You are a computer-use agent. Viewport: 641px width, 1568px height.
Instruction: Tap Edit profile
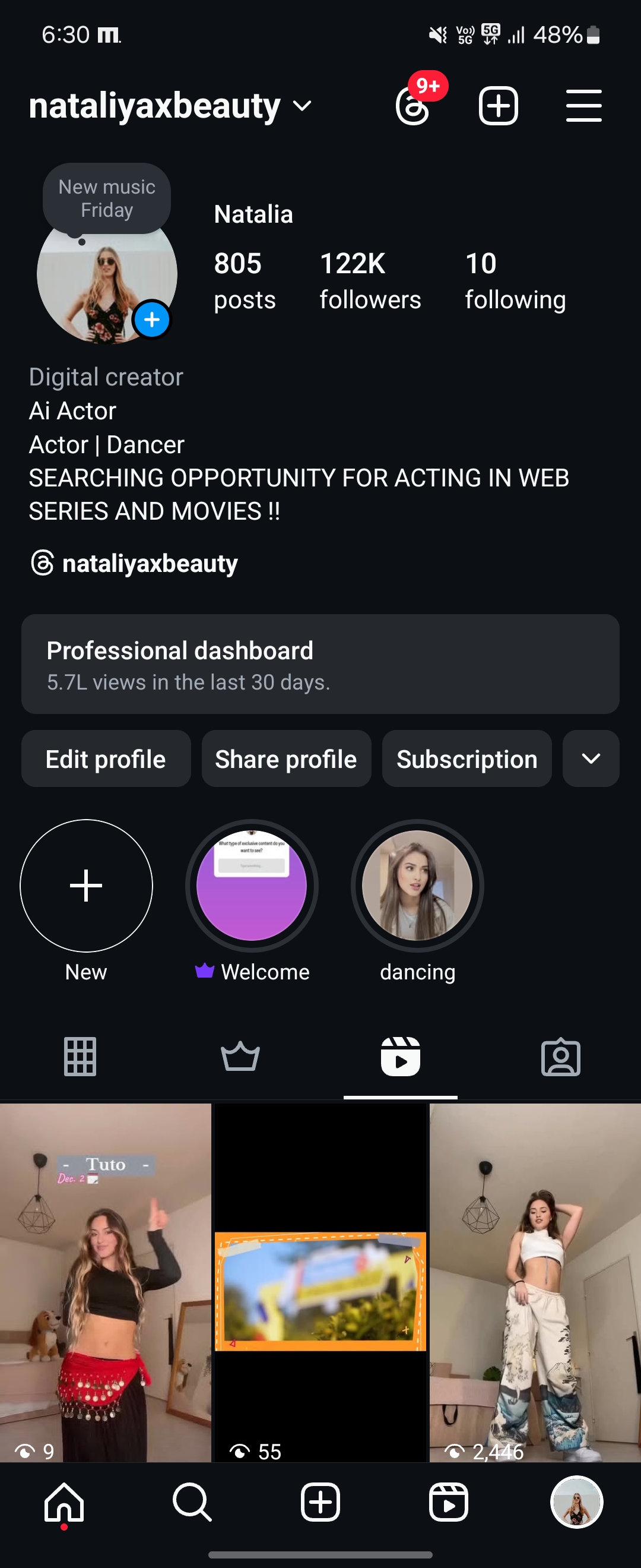(x=106, y=759)
